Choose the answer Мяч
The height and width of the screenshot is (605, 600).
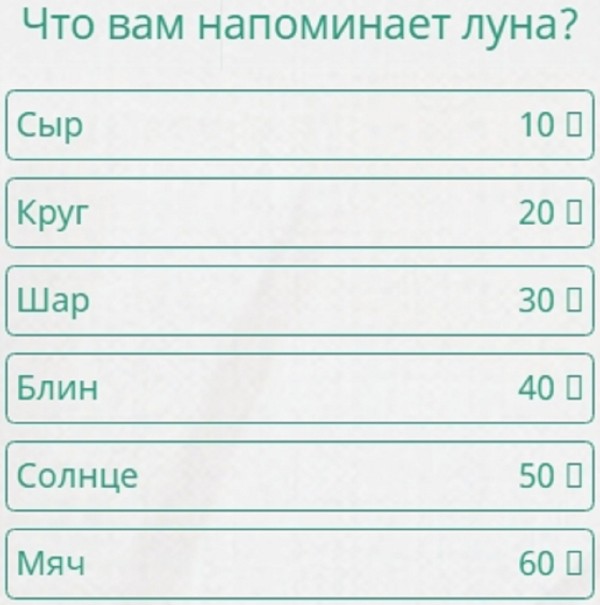[300, 563]
